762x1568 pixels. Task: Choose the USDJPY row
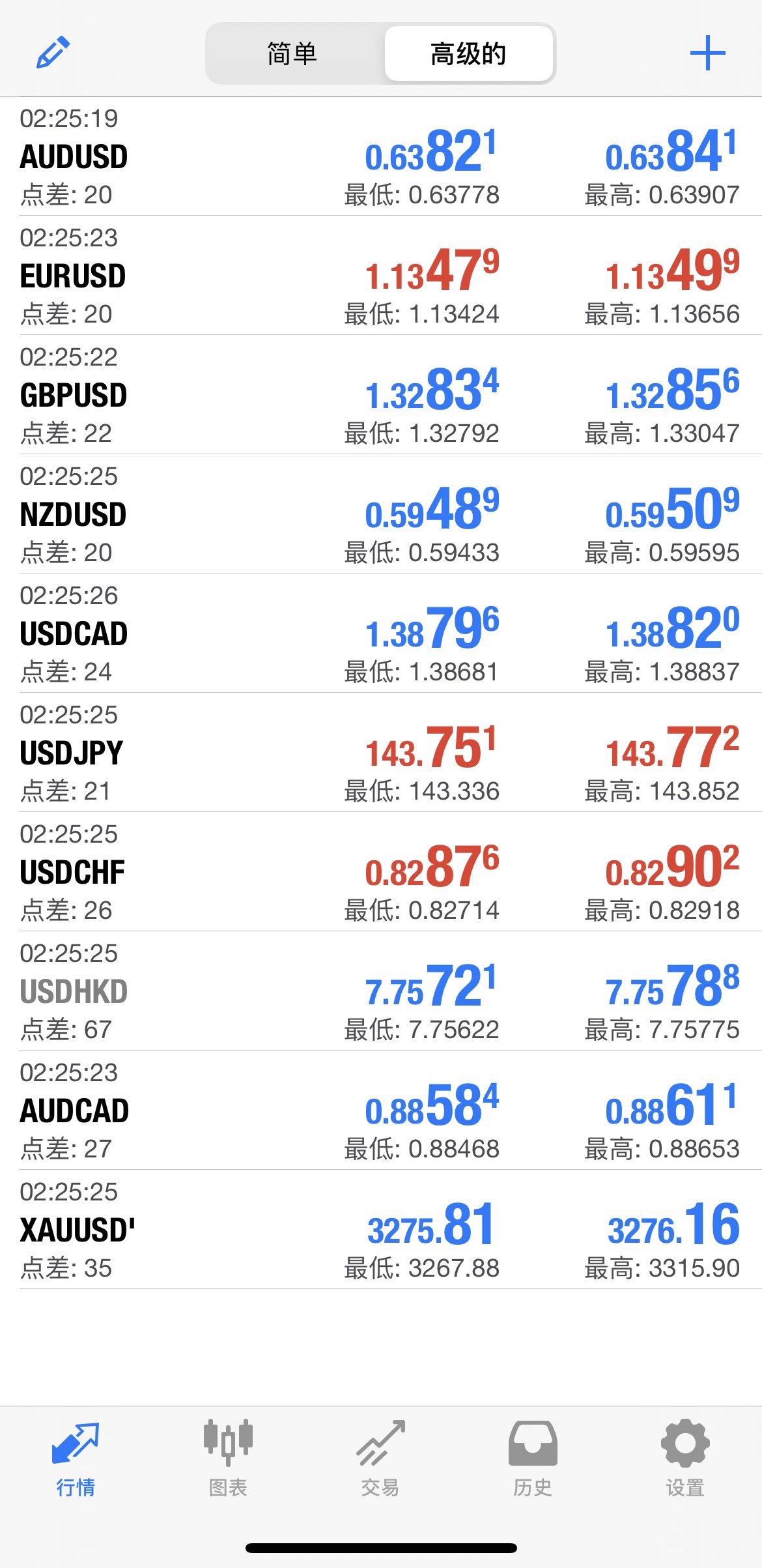pyautogui.click(x=381, y=753)
